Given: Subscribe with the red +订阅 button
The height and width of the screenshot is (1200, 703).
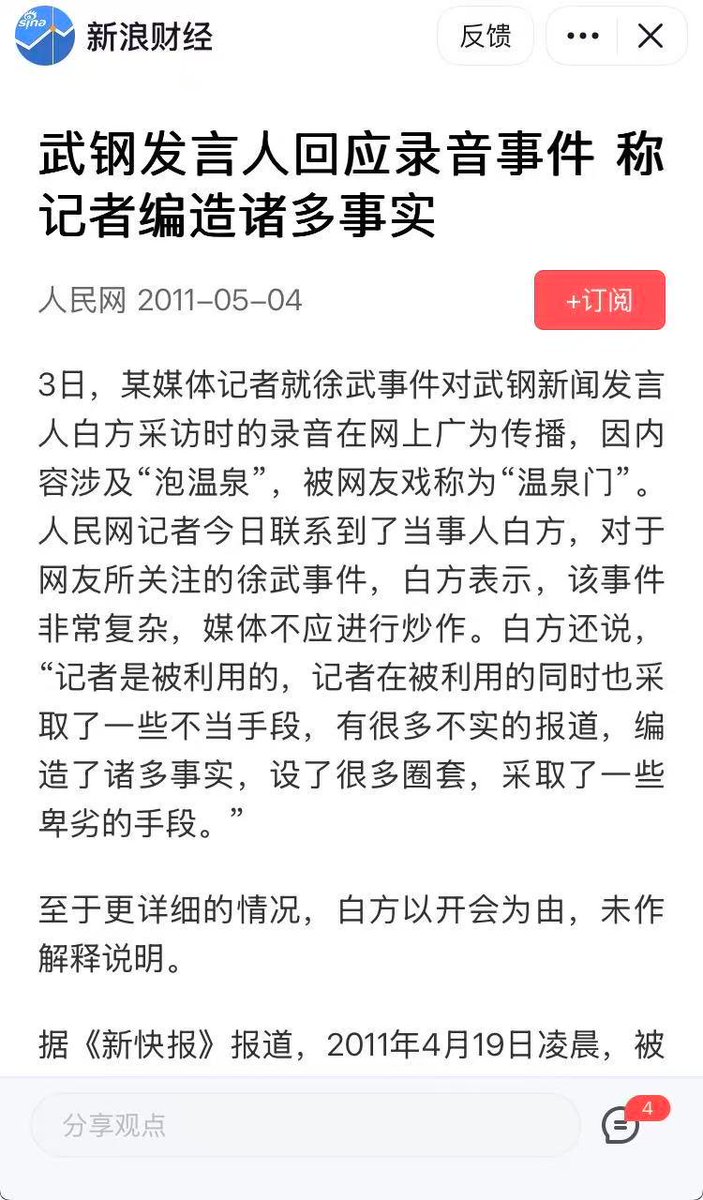Looking at the screenshot, I should 599,300.
